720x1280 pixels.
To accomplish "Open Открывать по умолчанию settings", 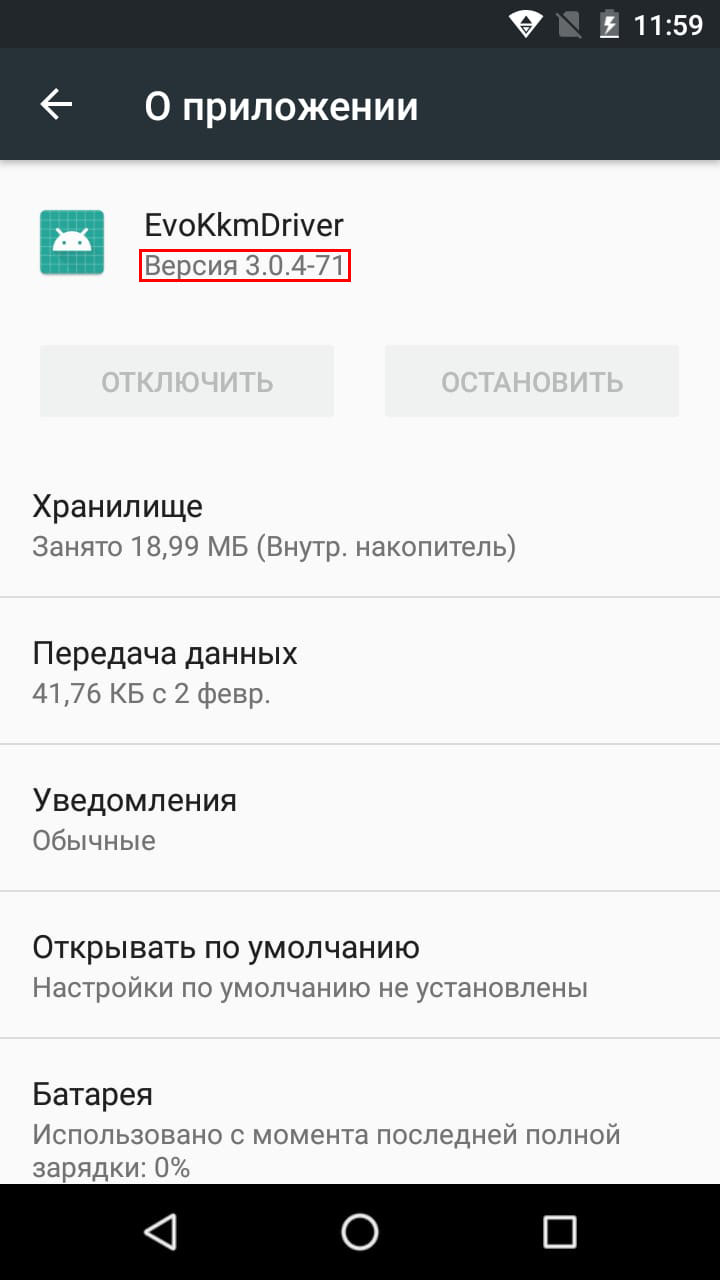I will 360,966.
